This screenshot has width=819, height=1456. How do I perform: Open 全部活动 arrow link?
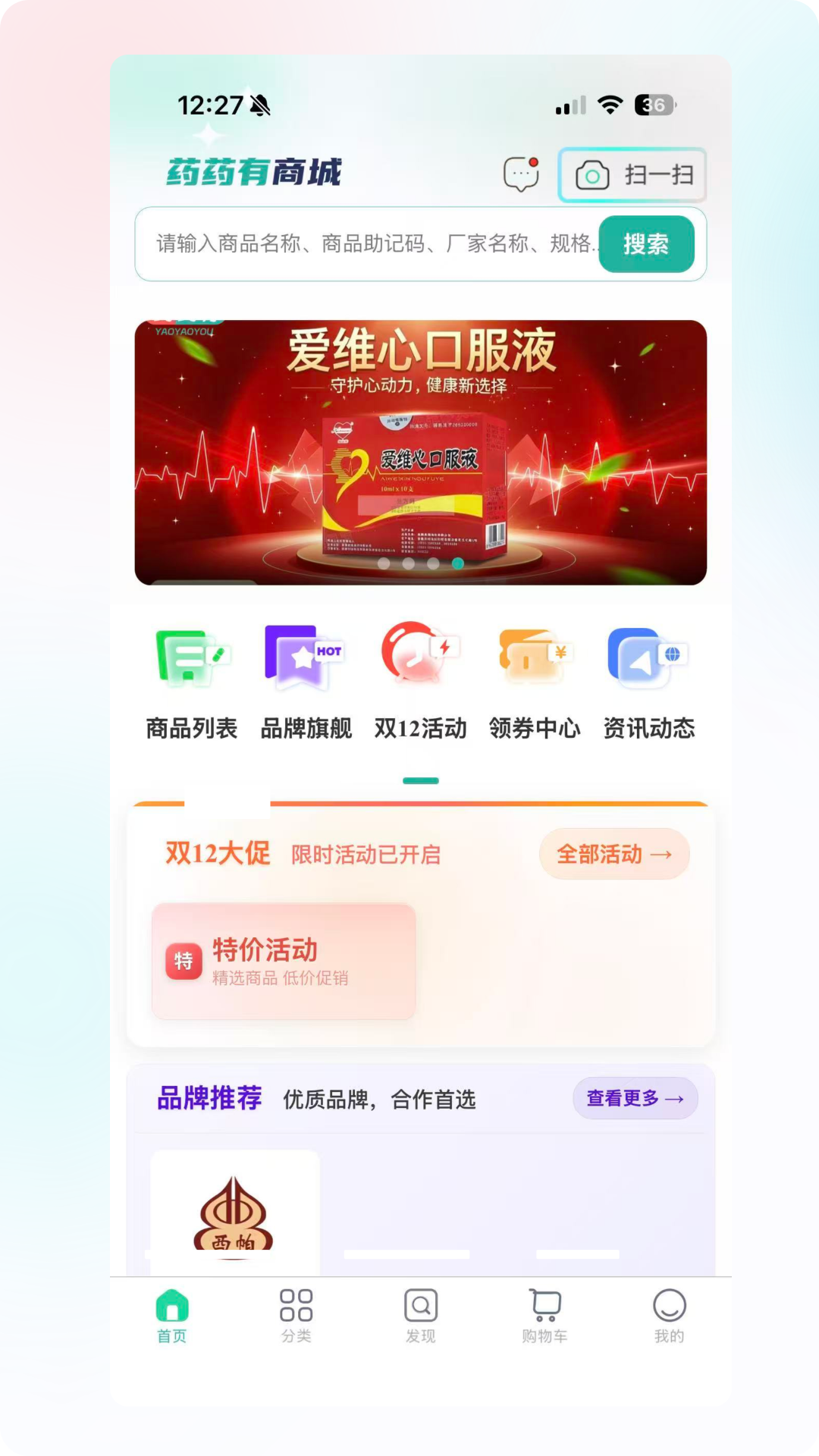614,854
